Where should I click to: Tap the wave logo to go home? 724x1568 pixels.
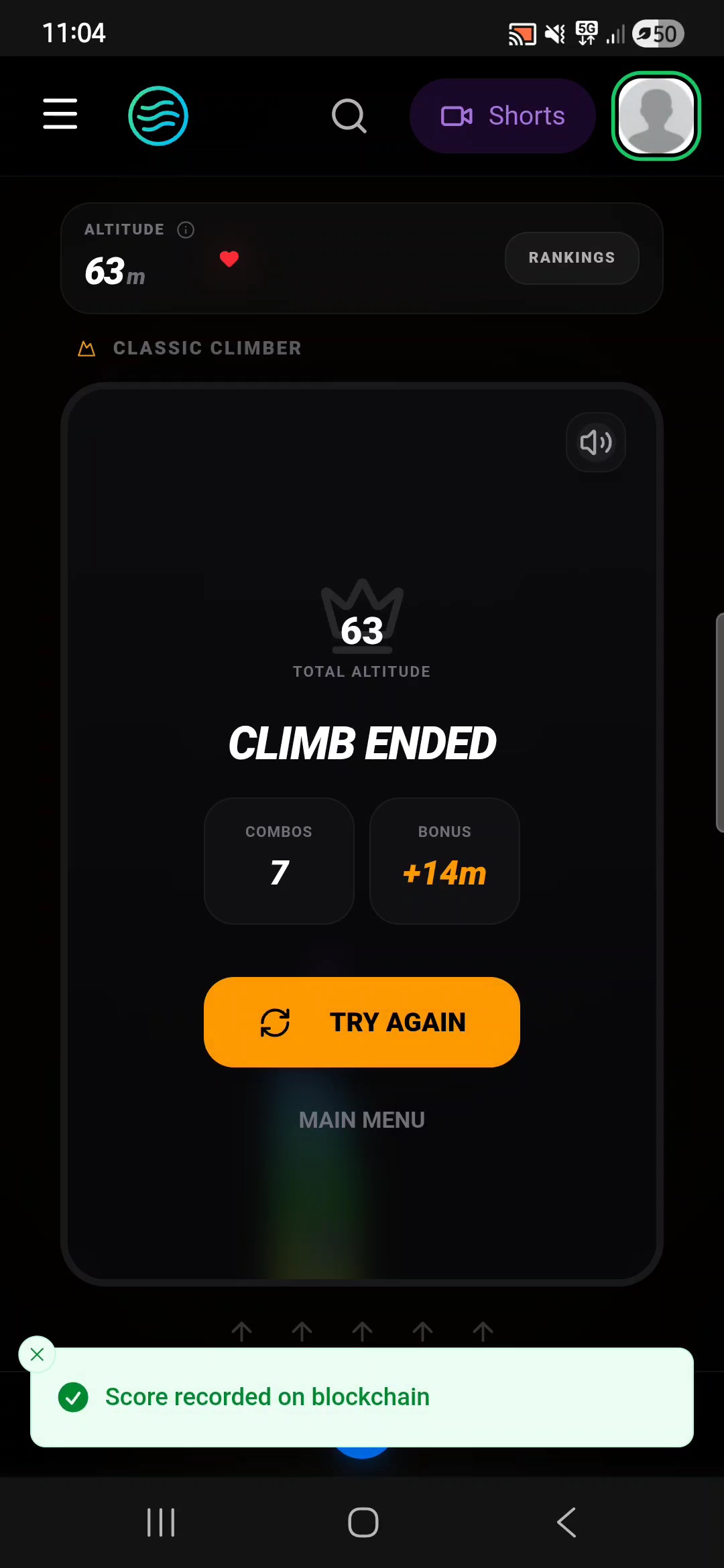[158, 116]
